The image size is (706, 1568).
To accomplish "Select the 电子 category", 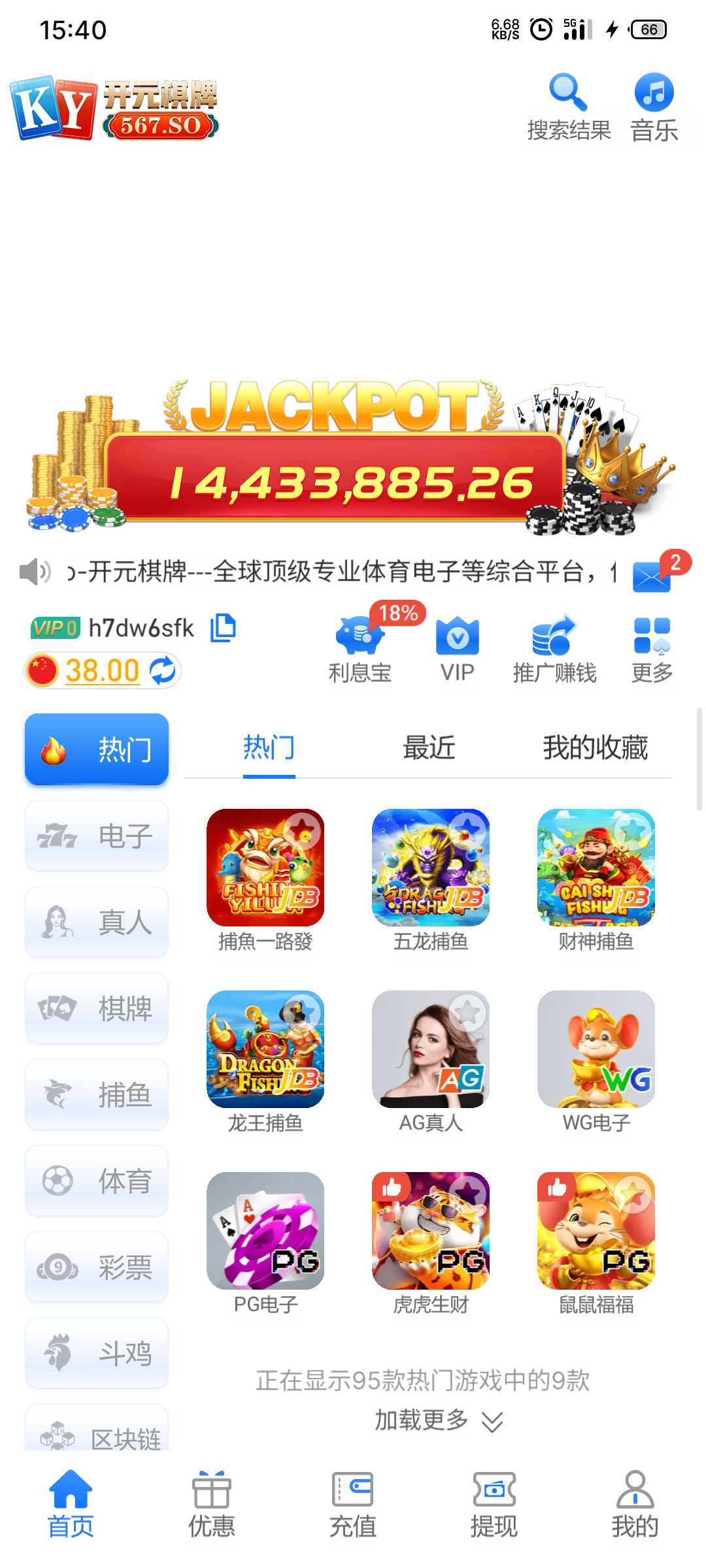I will pos(97,836).
